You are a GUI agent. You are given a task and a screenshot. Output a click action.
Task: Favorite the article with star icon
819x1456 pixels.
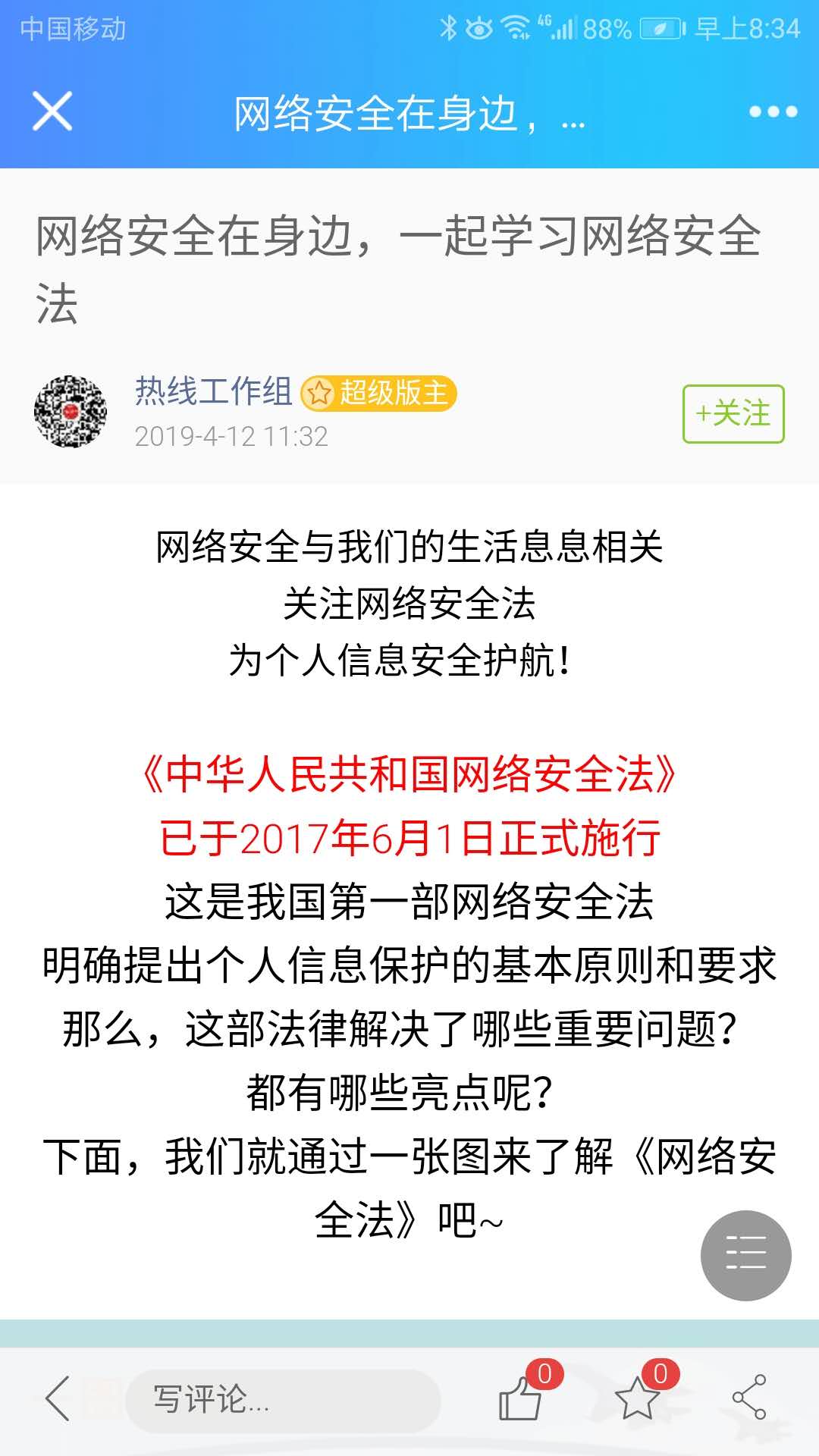click(x=637, y=1398)
